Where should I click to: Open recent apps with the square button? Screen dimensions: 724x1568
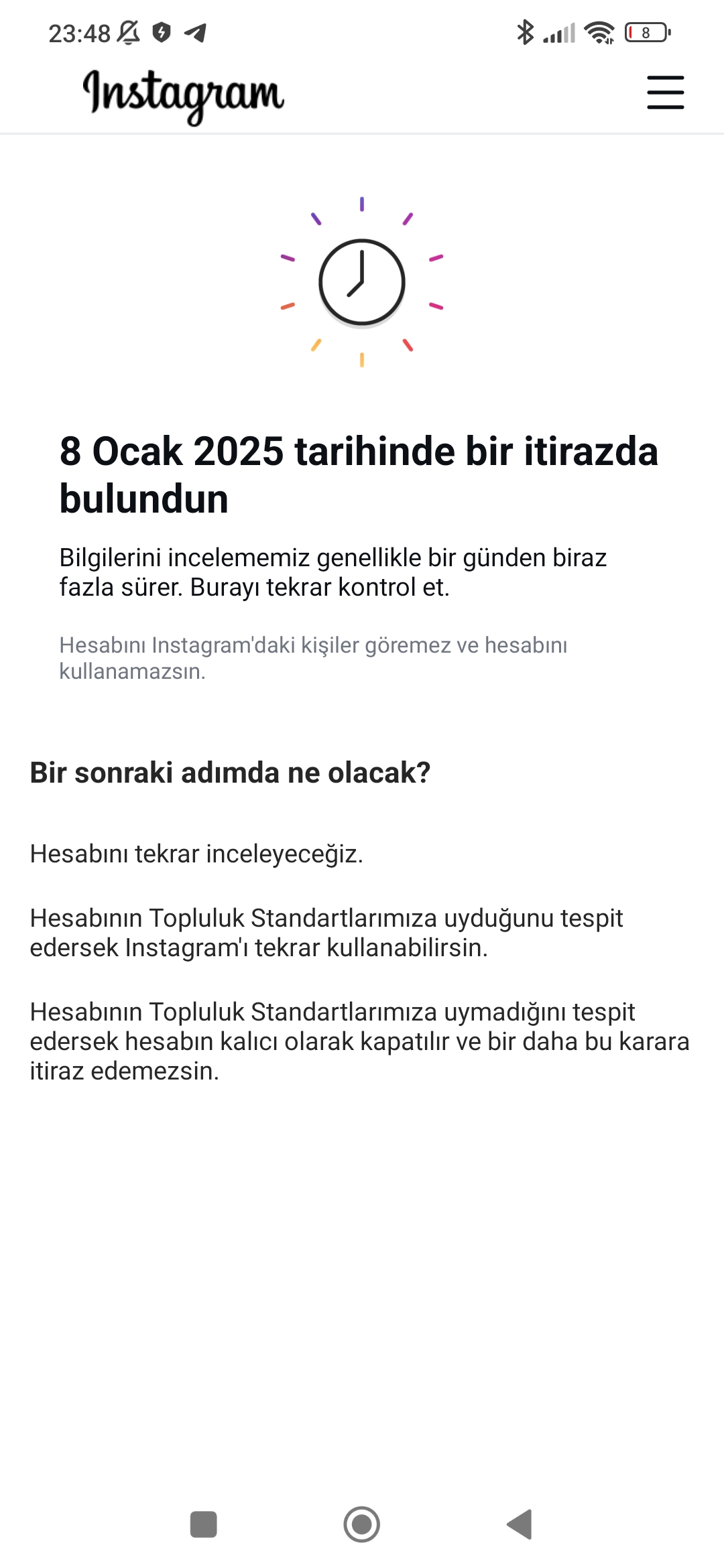pyautogui.click(x=204, y=1524)
